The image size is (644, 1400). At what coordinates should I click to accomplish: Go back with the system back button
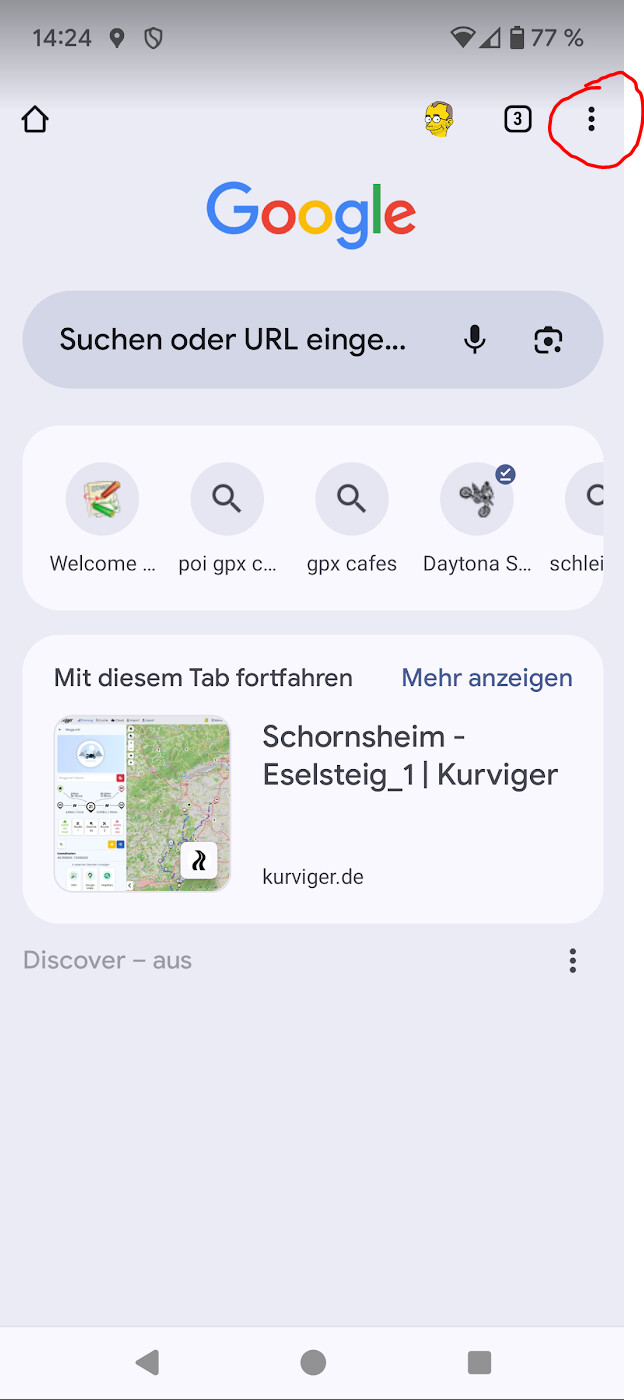[148, 1362]
